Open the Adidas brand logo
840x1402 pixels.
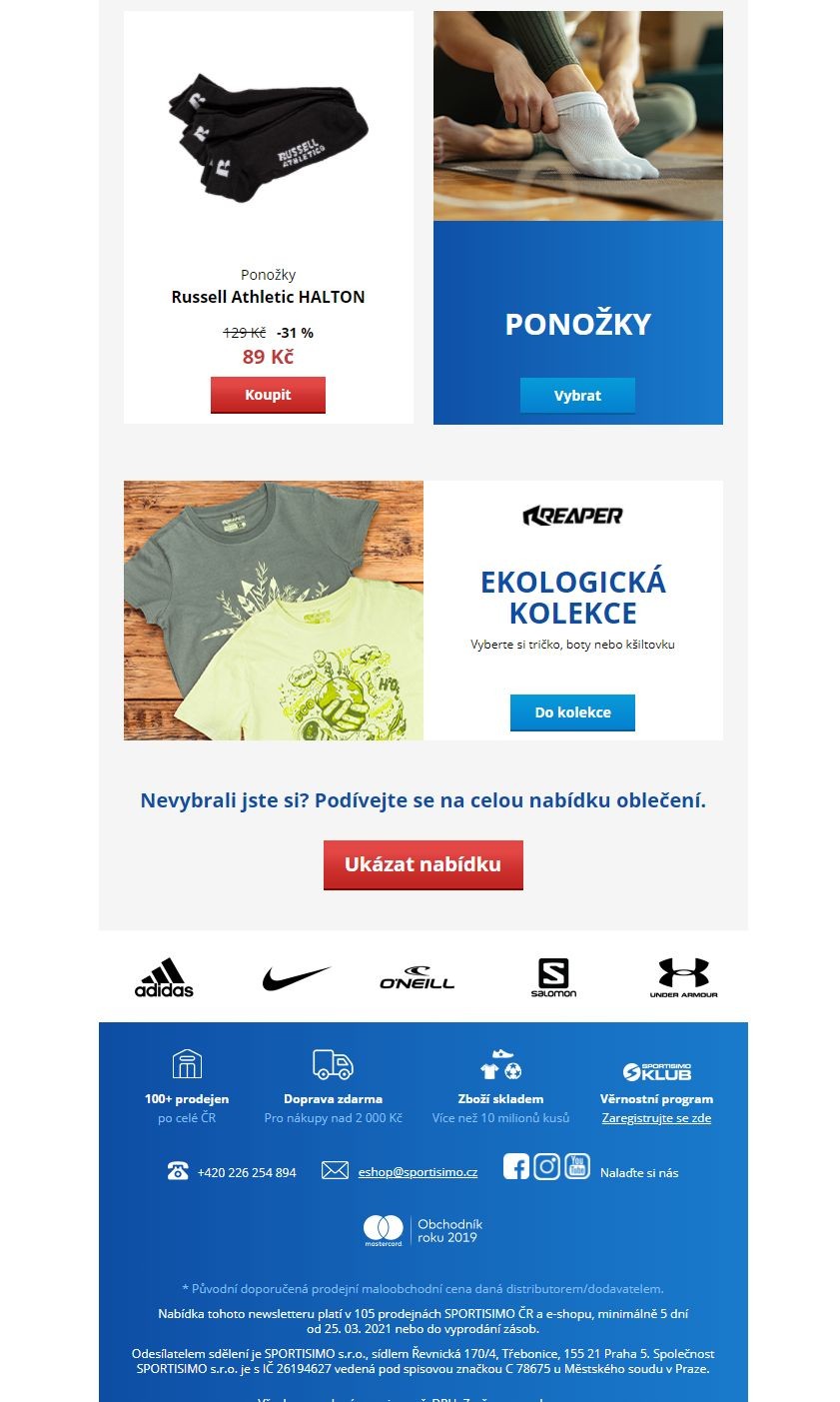click(164, 977)
